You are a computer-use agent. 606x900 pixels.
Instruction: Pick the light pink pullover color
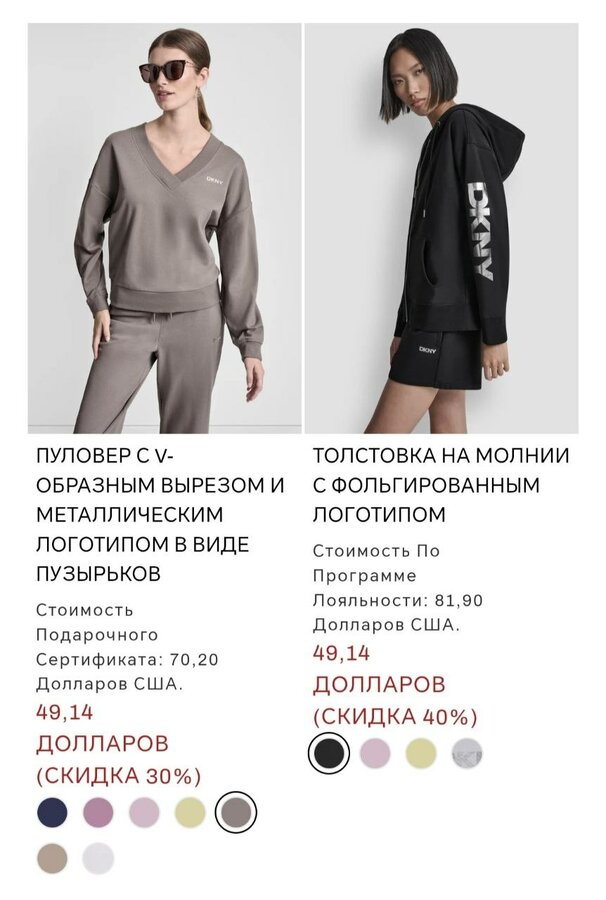144,812
